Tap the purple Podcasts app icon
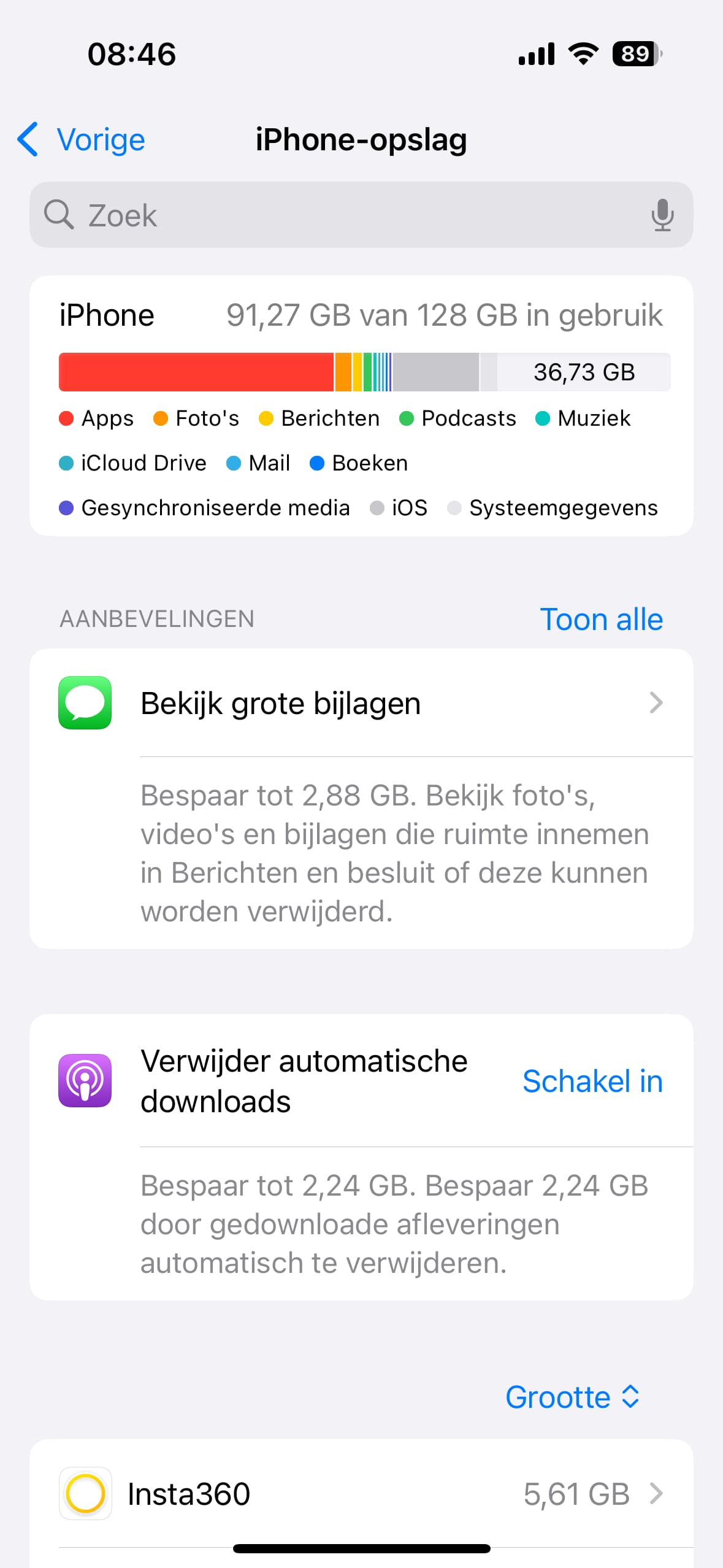 point(85,1081)
